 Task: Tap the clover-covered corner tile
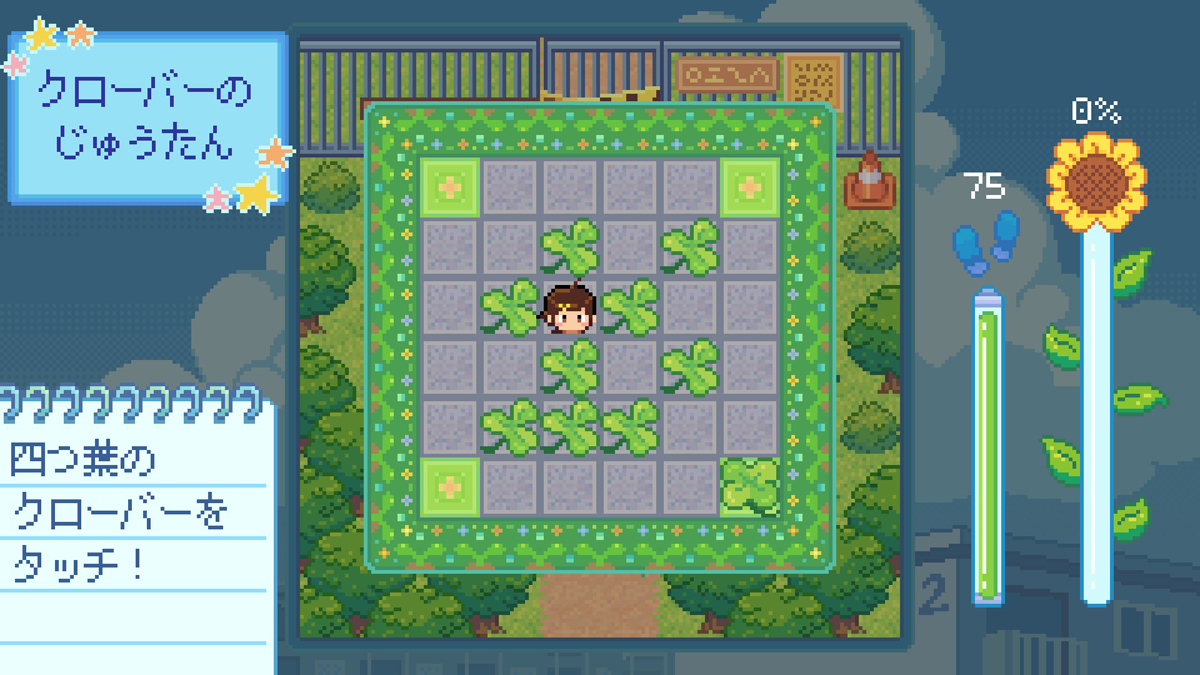[x=749, y=486]
